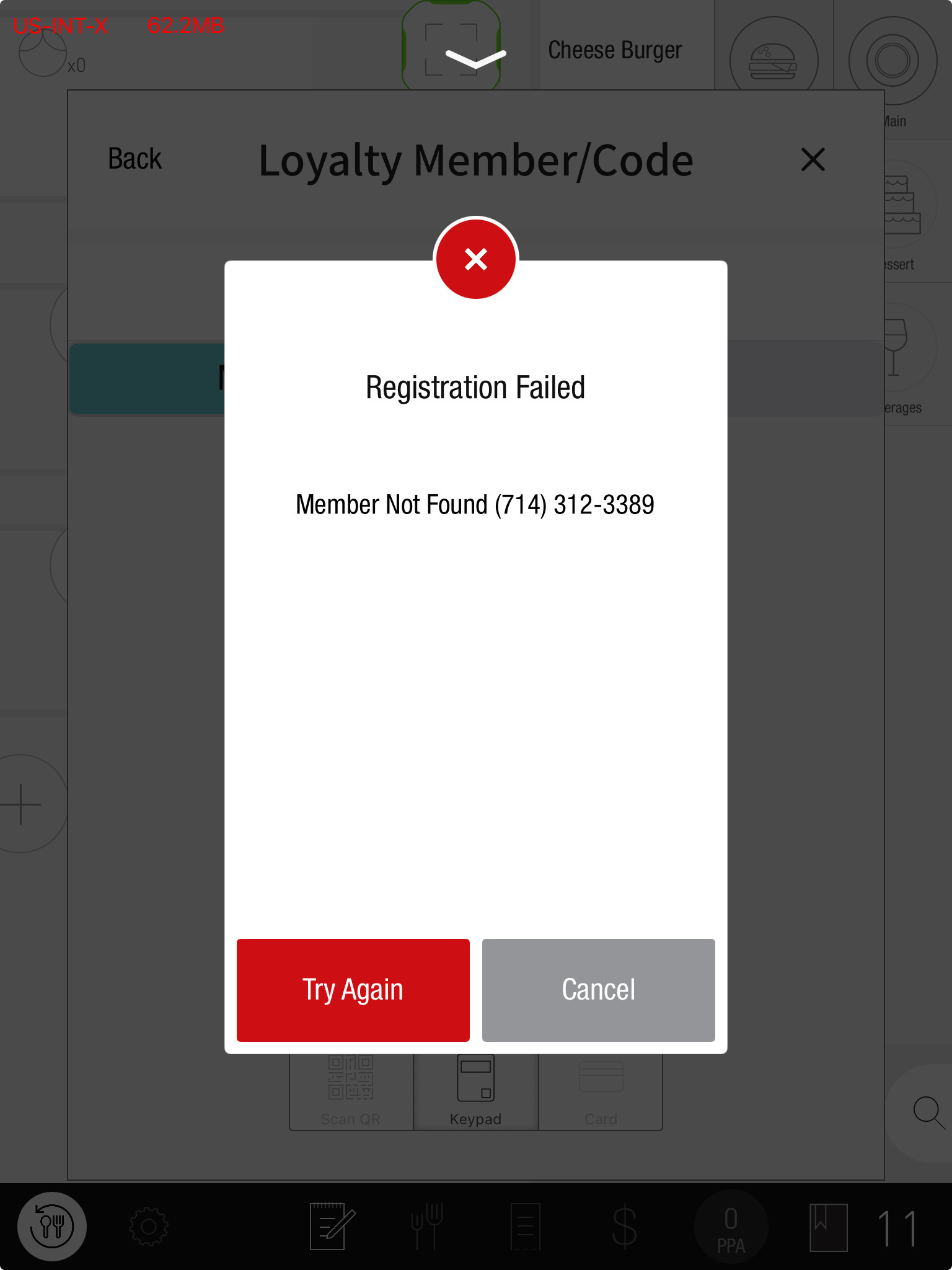Select the Keypad entry option
The width and height of the screenshot is (952, 1270).
coord(475,1091)
